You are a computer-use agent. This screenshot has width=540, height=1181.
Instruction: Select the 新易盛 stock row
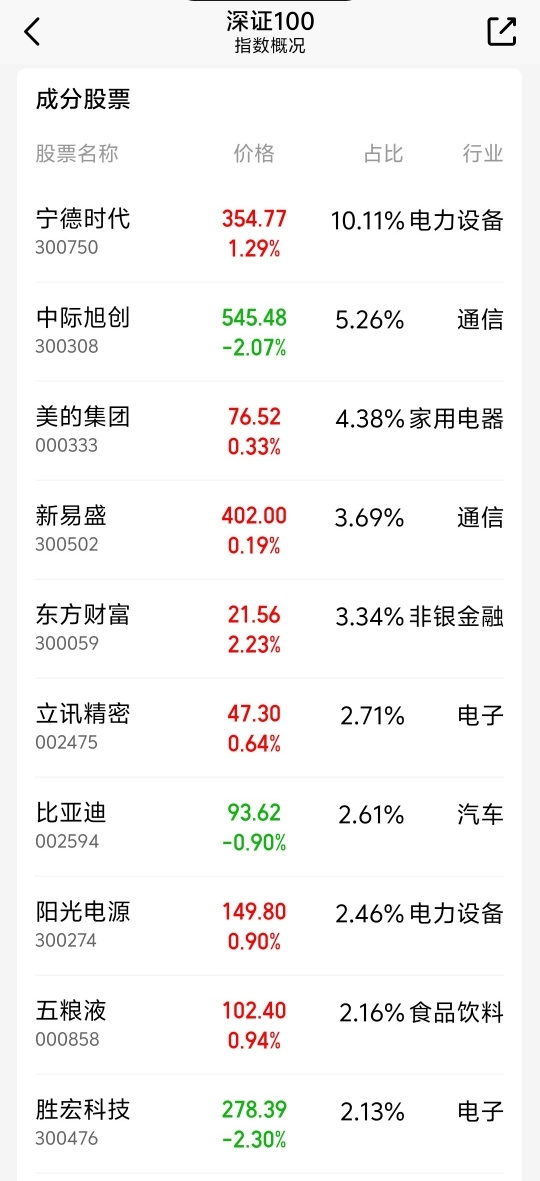(270, 529)
